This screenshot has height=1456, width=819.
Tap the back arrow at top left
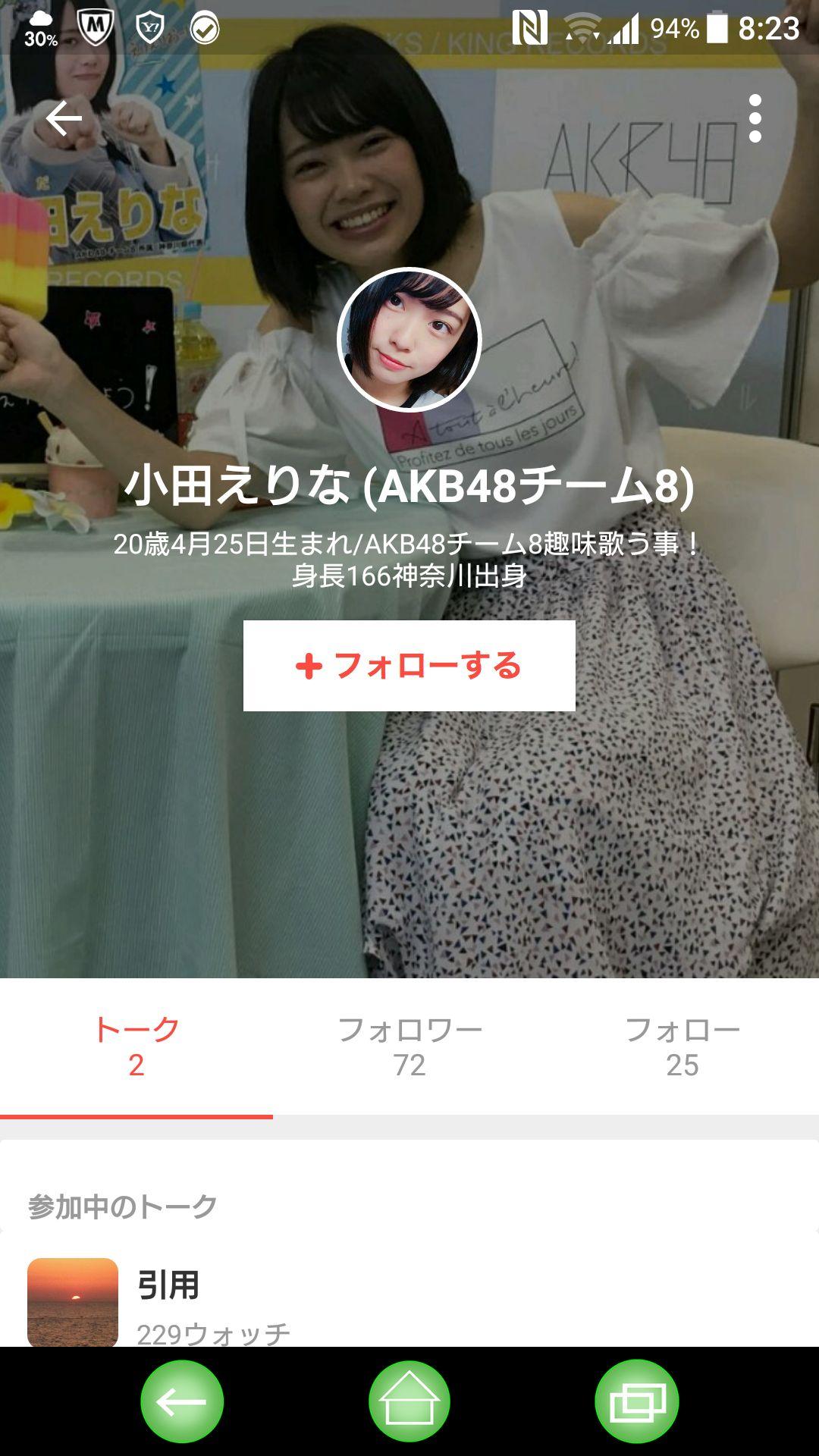pyautogui.click(x=63, y=118)
